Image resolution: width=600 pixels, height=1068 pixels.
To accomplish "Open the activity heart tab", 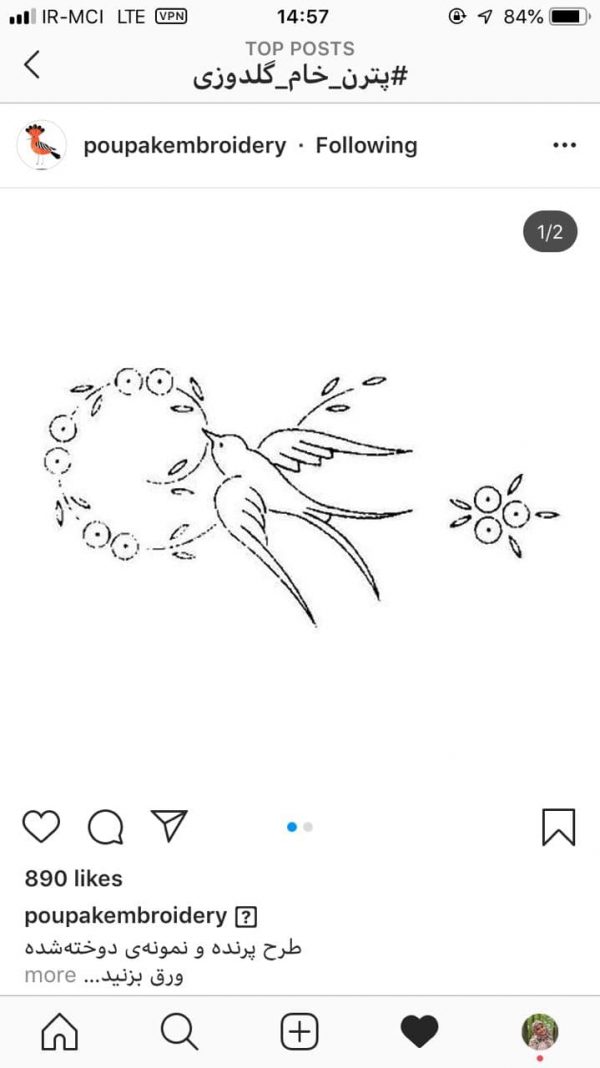I will (x=420, y=1031).
